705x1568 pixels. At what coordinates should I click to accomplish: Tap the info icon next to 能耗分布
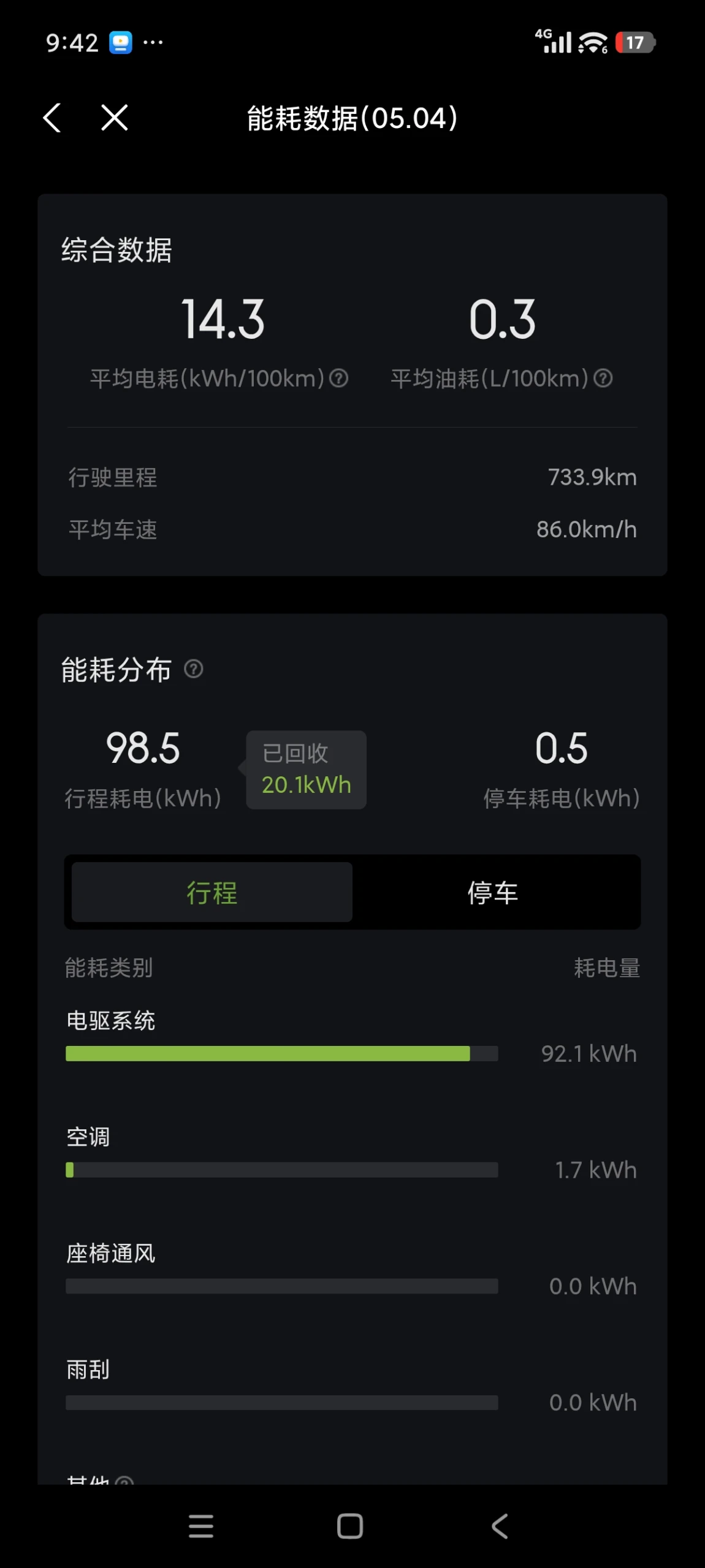click(x=194, y=669)
